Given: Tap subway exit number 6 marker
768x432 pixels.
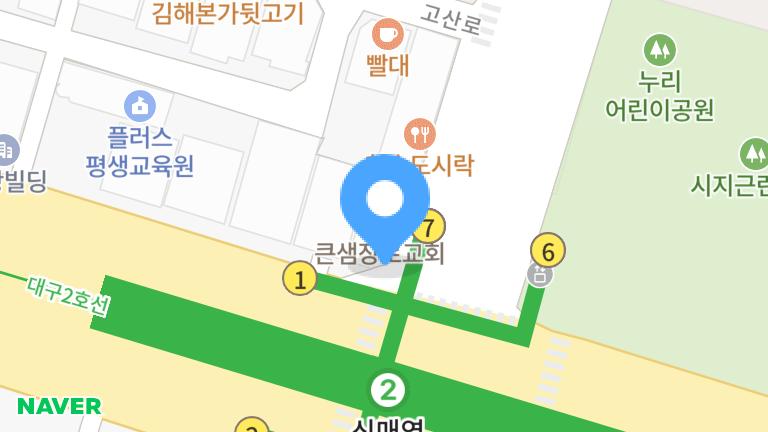Looking at the screenshot, I should 547,249.
